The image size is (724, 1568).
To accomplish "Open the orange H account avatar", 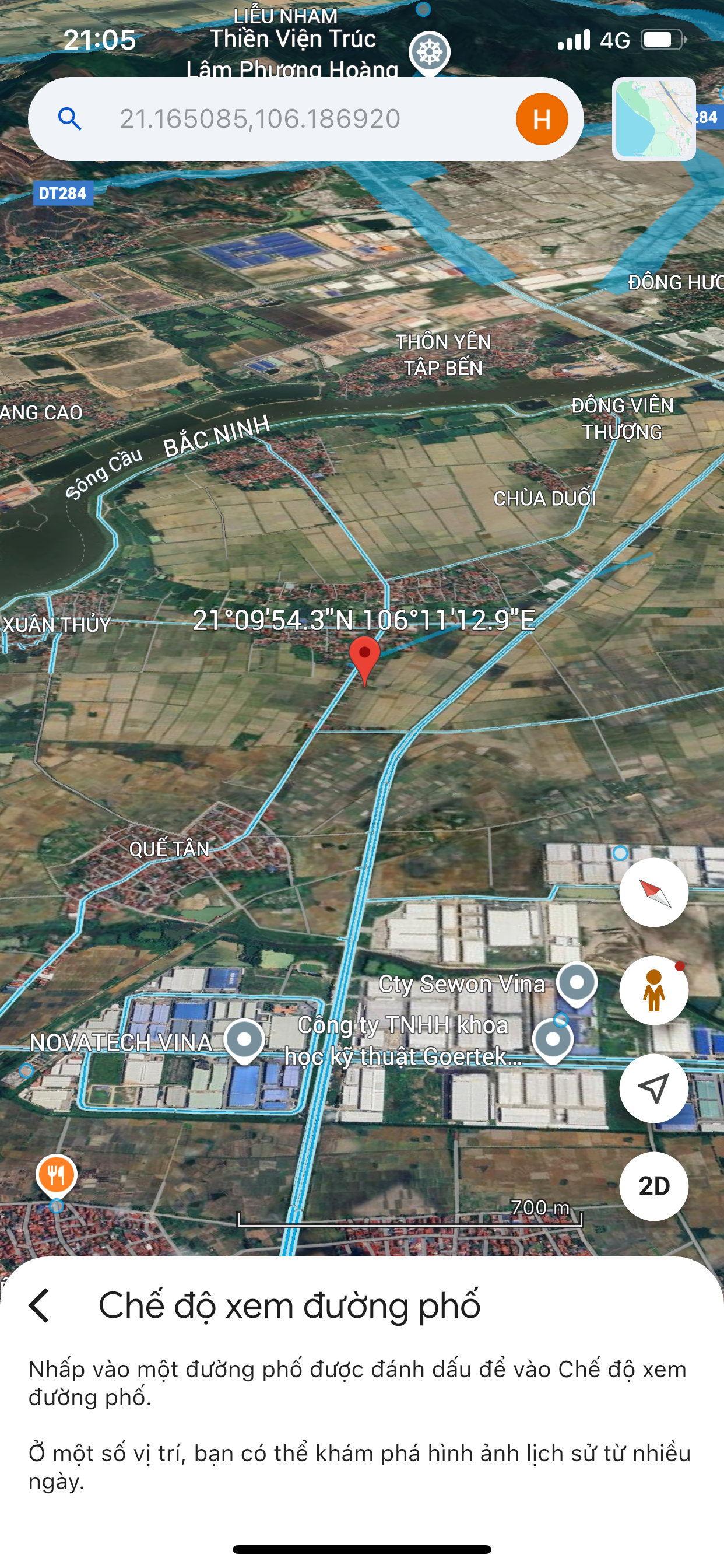I will click(x=542, y=118).
